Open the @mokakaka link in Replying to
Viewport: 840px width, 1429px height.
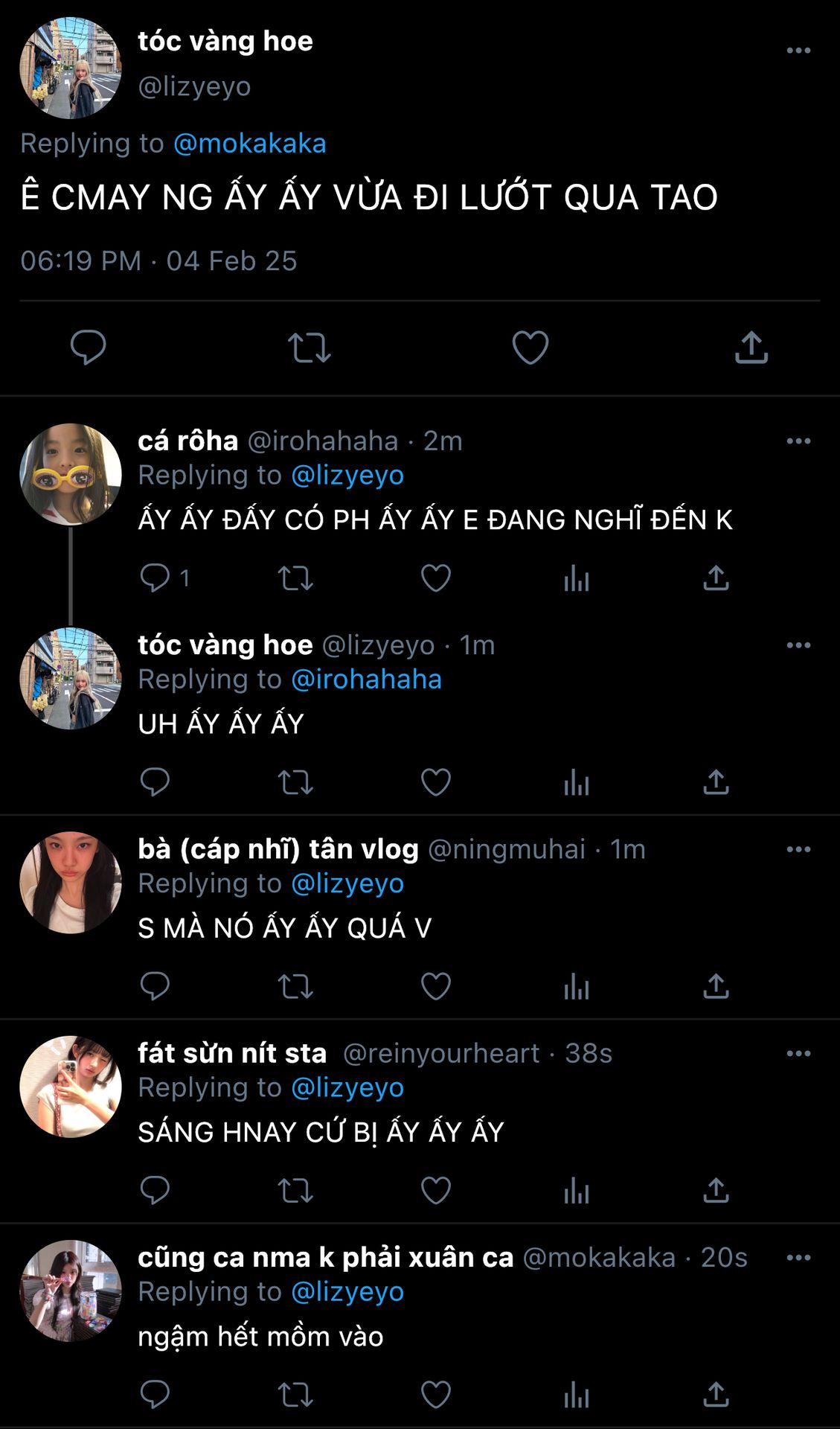(x=249, y=144)
